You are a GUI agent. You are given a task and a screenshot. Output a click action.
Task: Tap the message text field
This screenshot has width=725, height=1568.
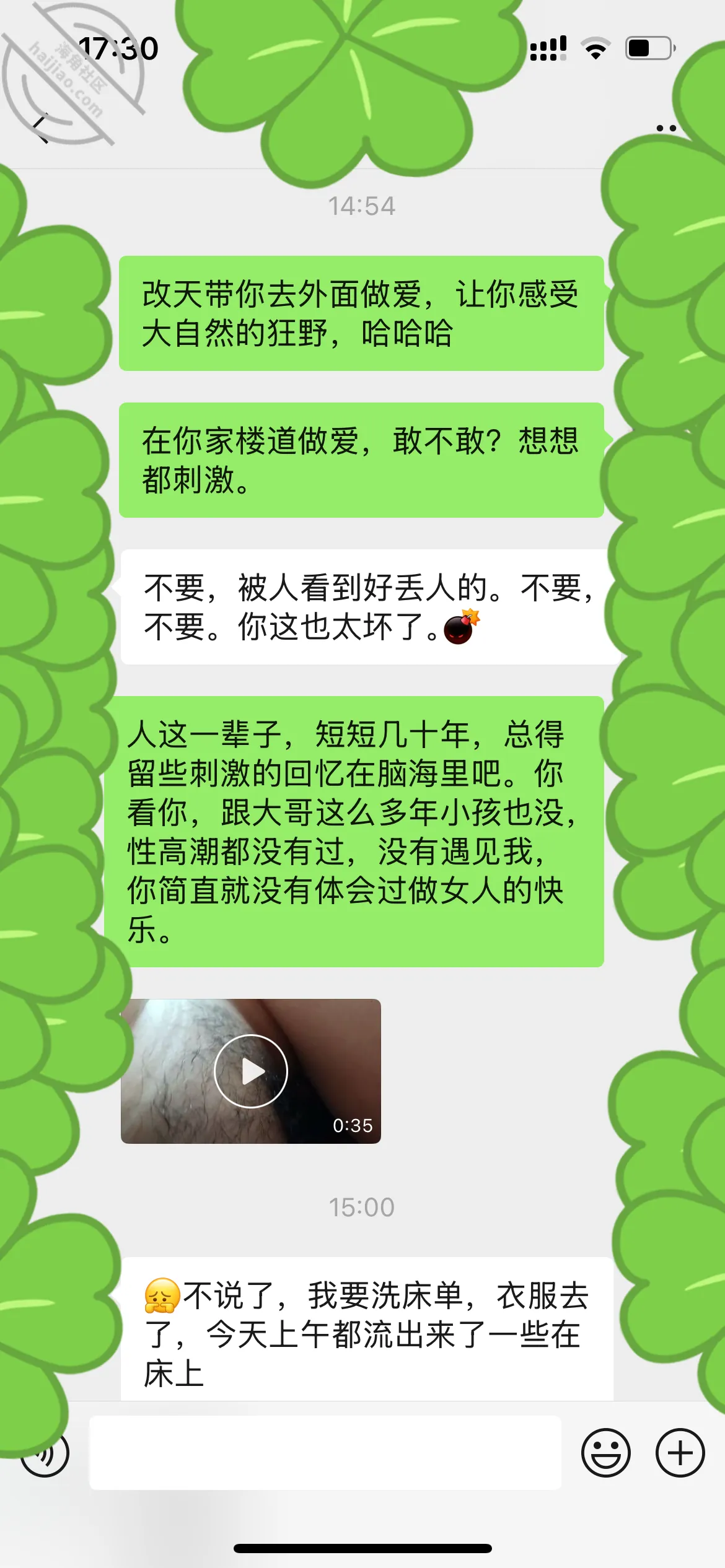click(x=325, y=1452)
